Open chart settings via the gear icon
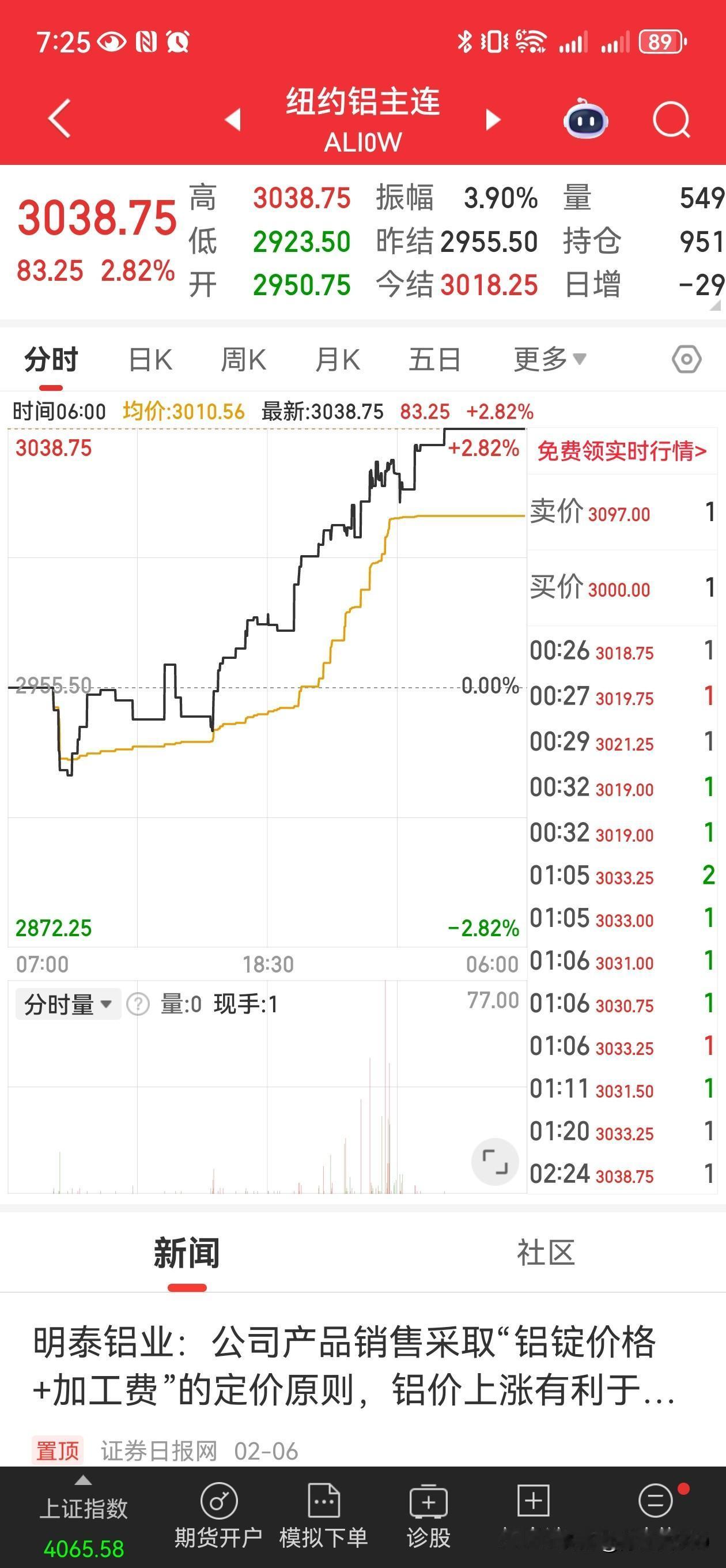 [x=686, y=359]
